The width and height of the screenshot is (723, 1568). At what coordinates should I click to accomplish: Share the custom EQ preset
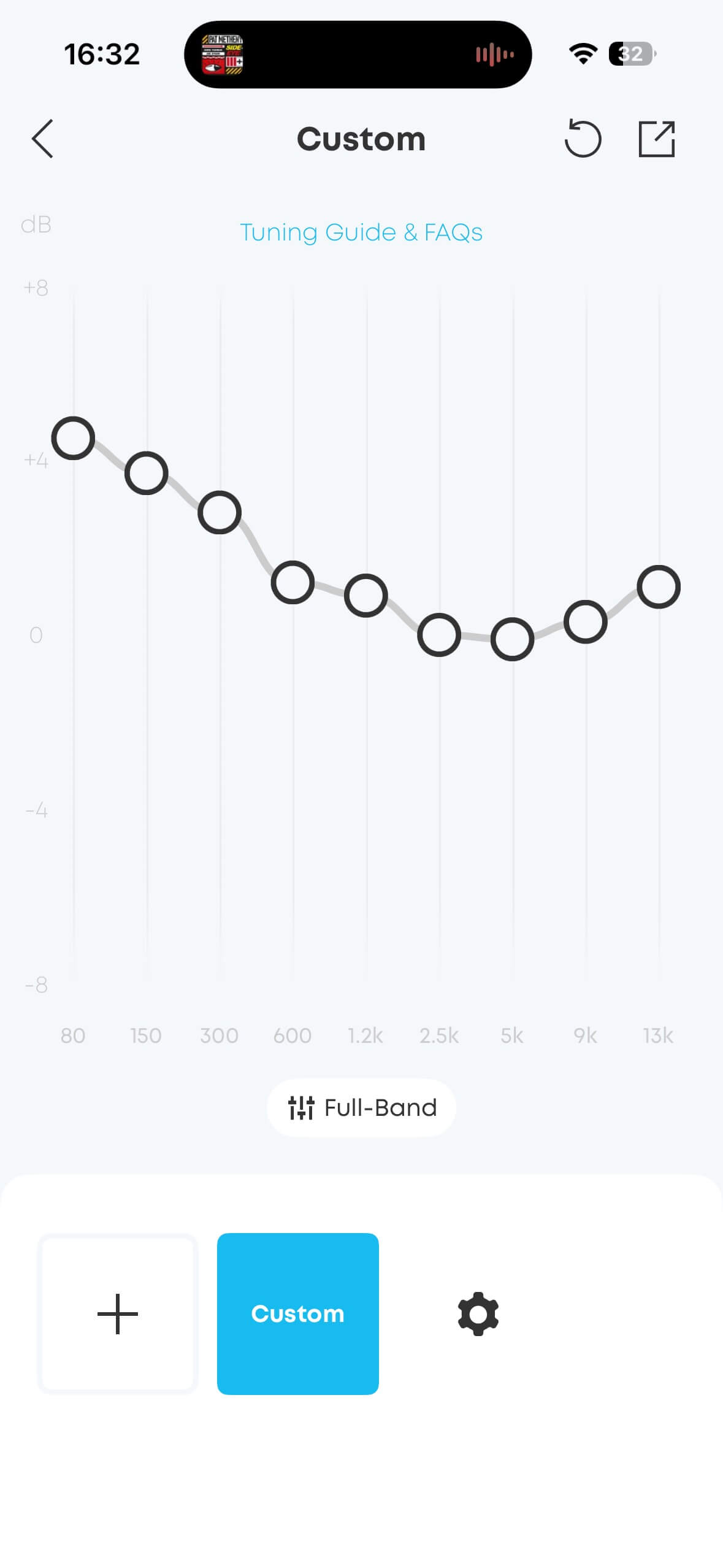(656, 139)
